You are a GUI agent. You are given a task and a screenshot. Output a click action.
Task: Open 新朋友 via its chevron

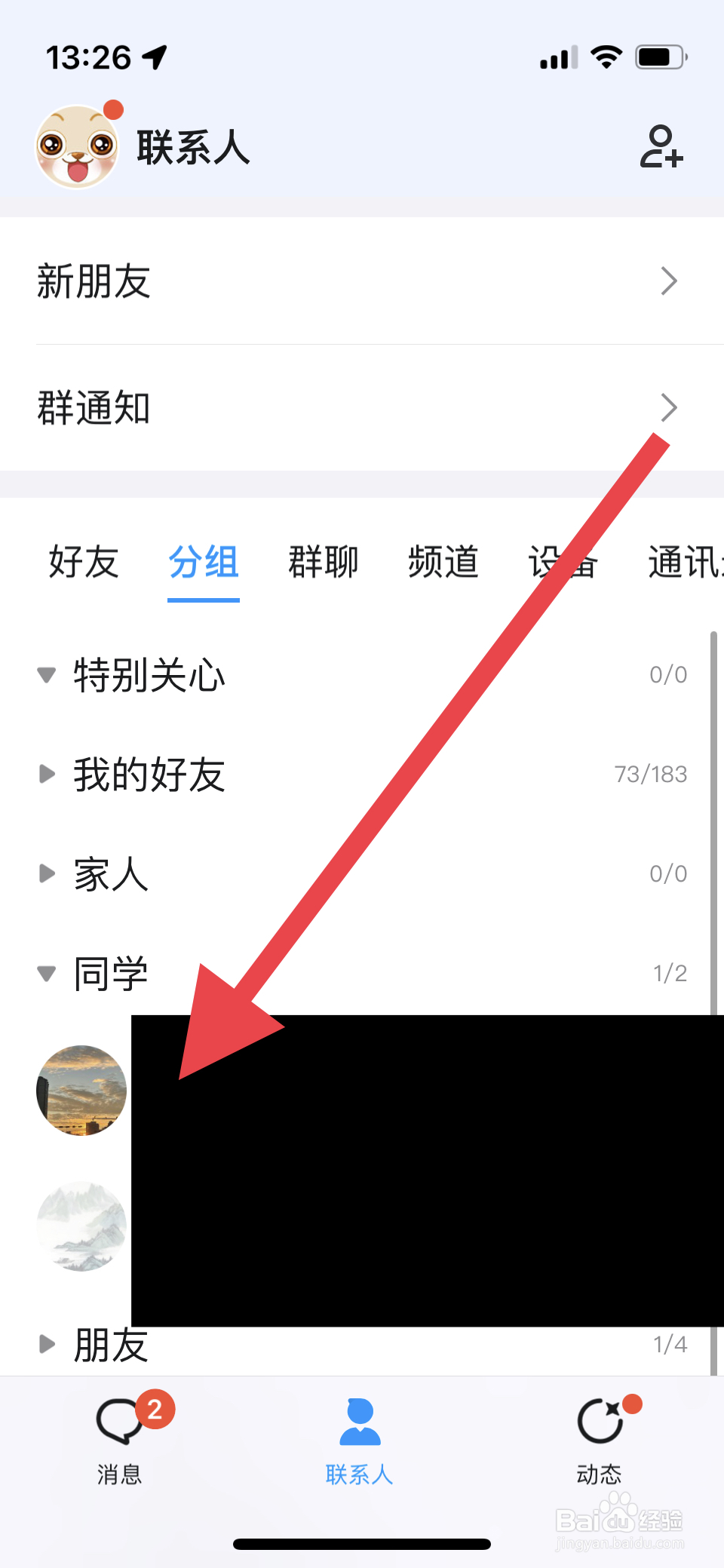tap(668, 281)
